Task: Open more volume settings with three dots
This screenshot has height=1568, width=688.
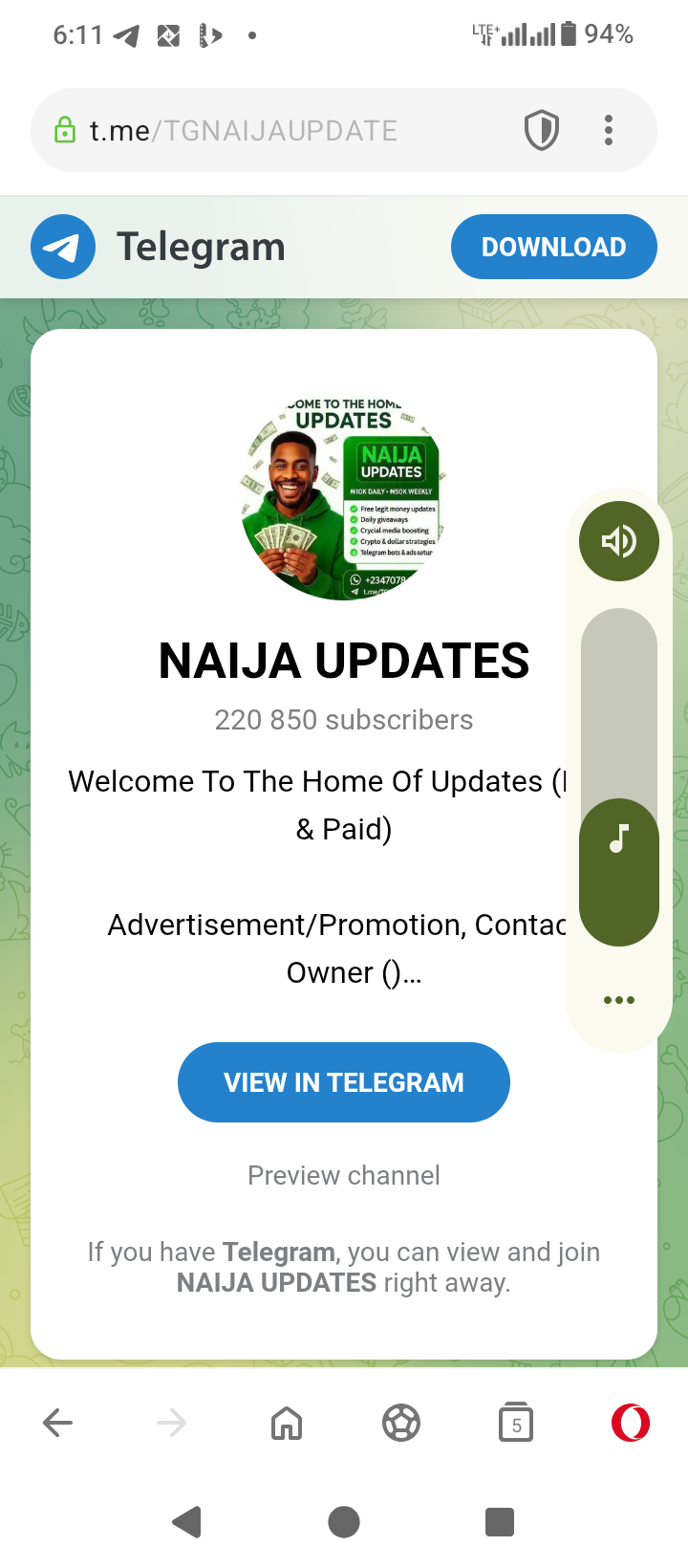Action: click(x=619, y=1000)
